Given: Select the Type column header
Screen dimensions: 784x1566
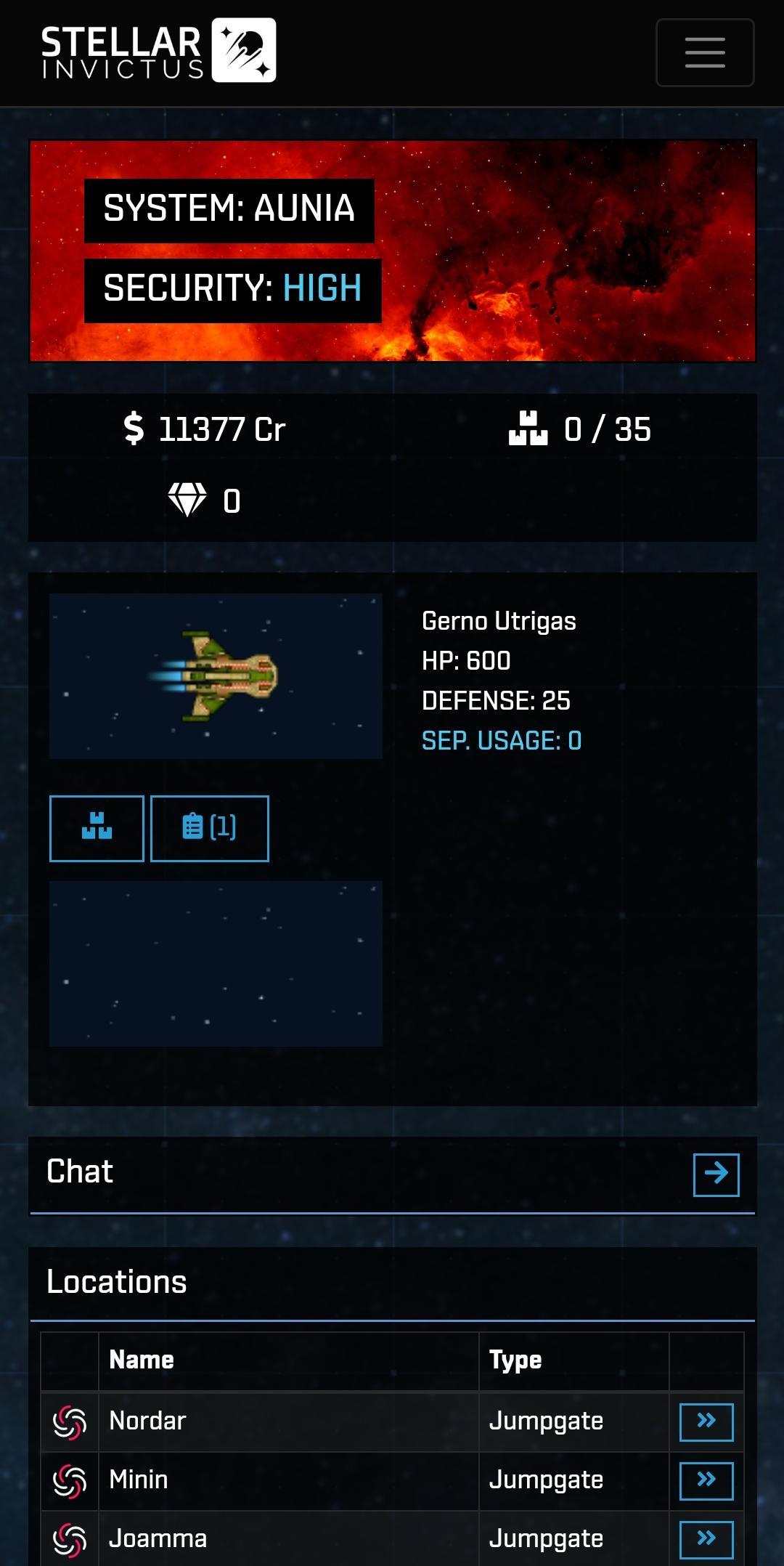Looking at the screenshot, I should tap(515, 1360).
